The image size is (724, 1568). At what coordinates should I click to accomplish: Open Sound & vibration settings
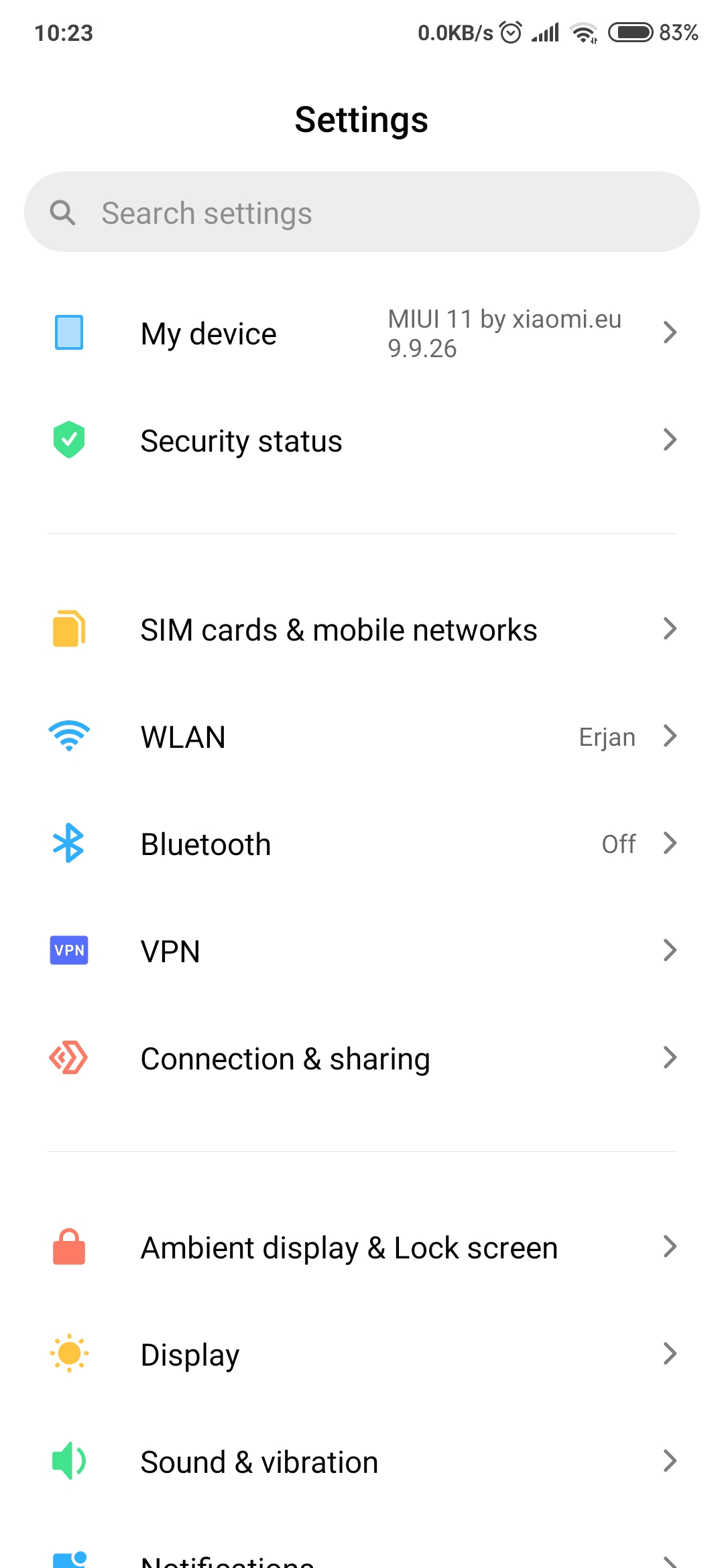(362, 1461)
